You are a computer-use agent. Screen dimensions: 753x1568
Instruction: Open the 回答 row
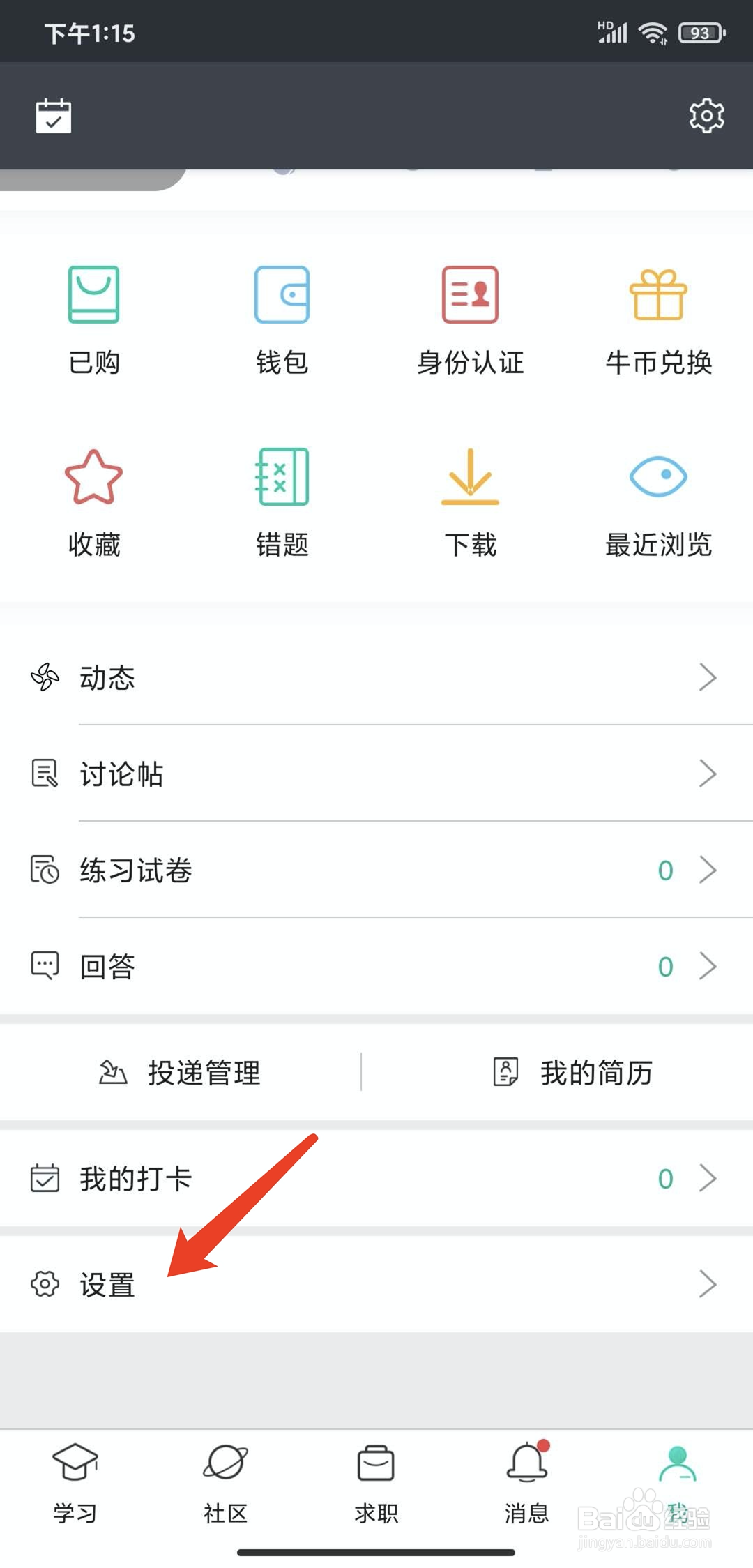[x=376, y=966]
